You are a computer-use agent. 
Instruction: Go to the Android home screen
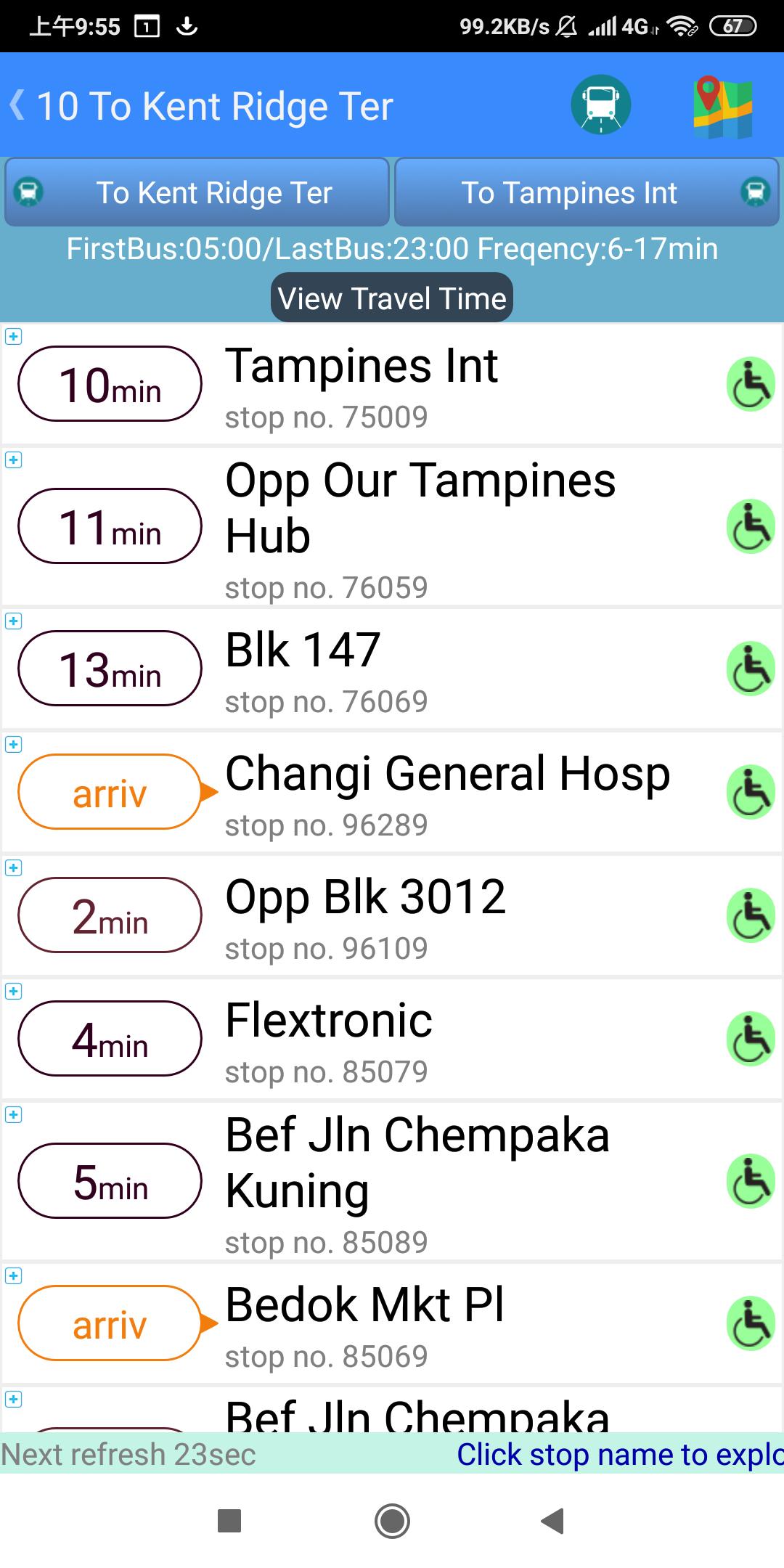coord(392,1521)
